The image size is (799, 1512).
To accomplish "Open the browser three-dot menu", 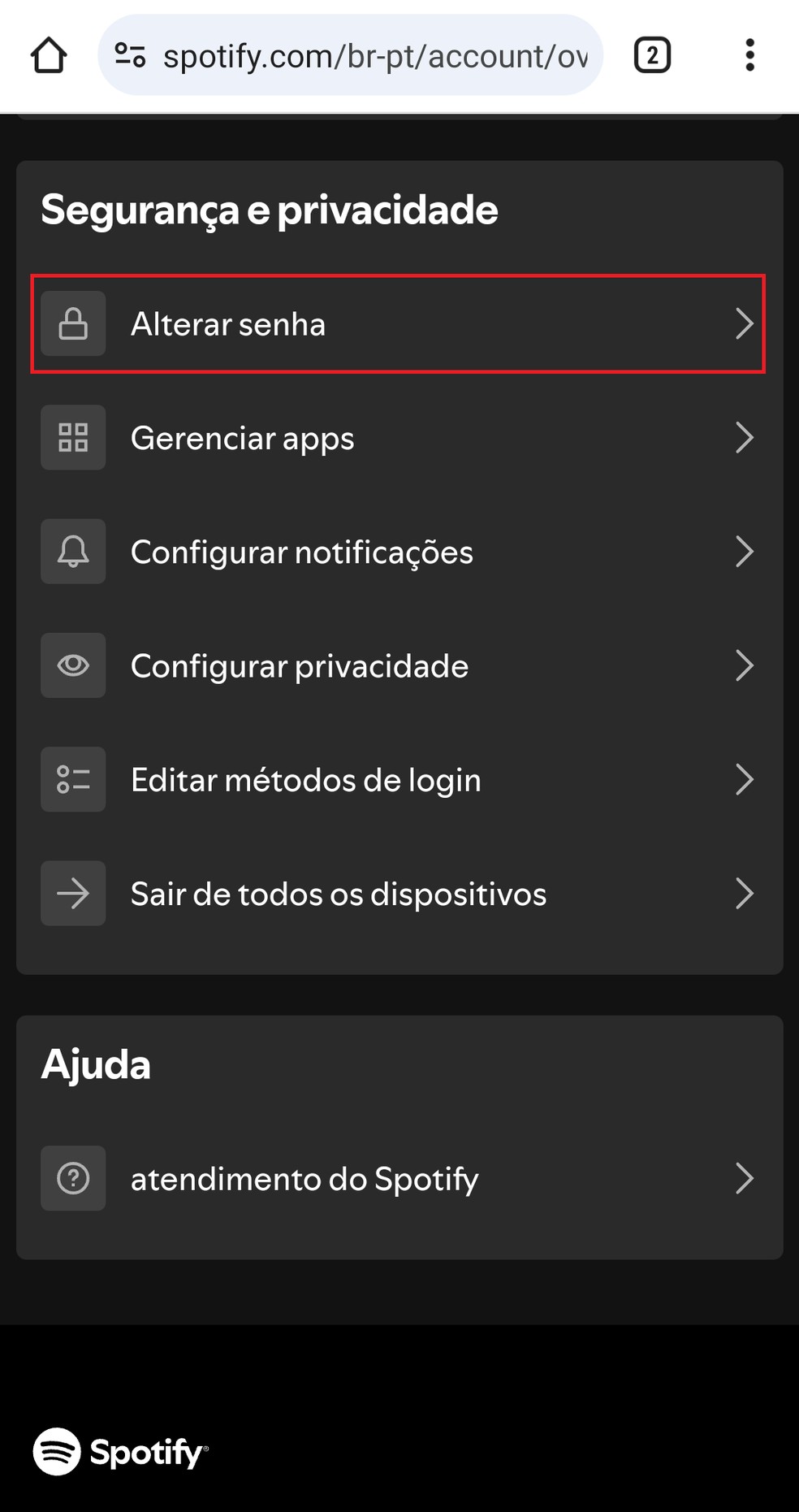I will (x=749, y=56).
